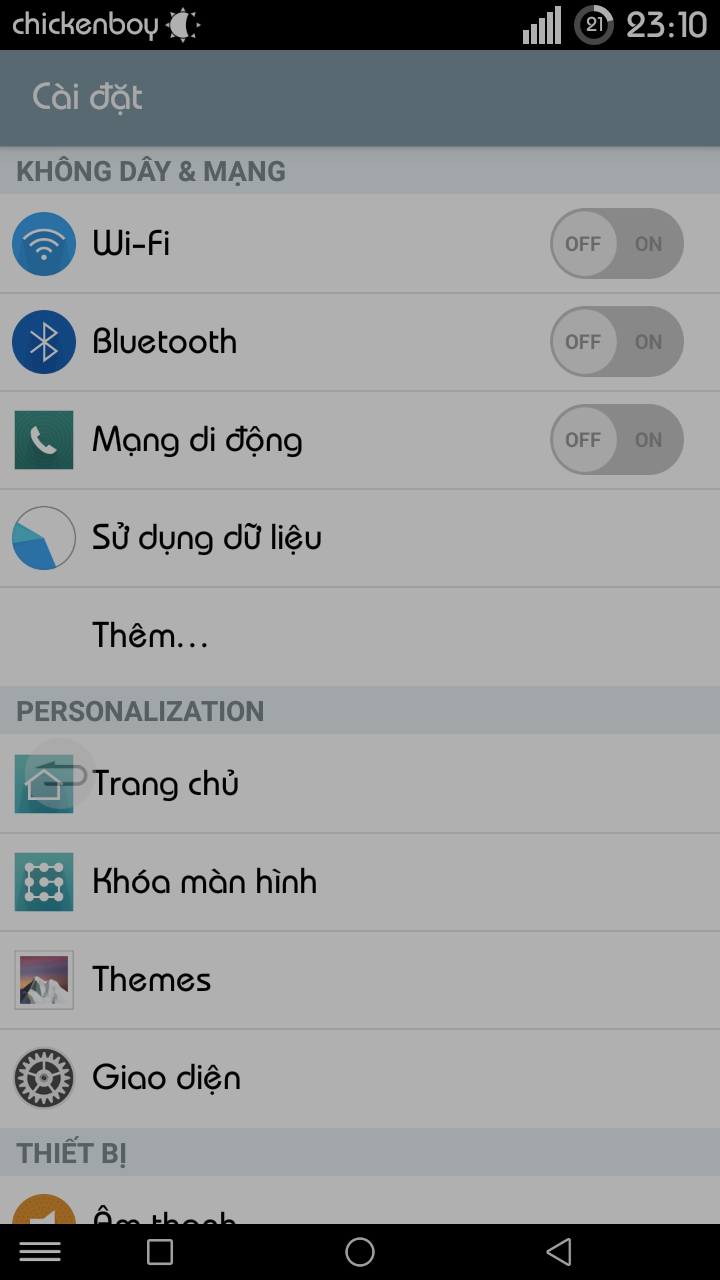Open Giao diện settings

click(360, 1078)
